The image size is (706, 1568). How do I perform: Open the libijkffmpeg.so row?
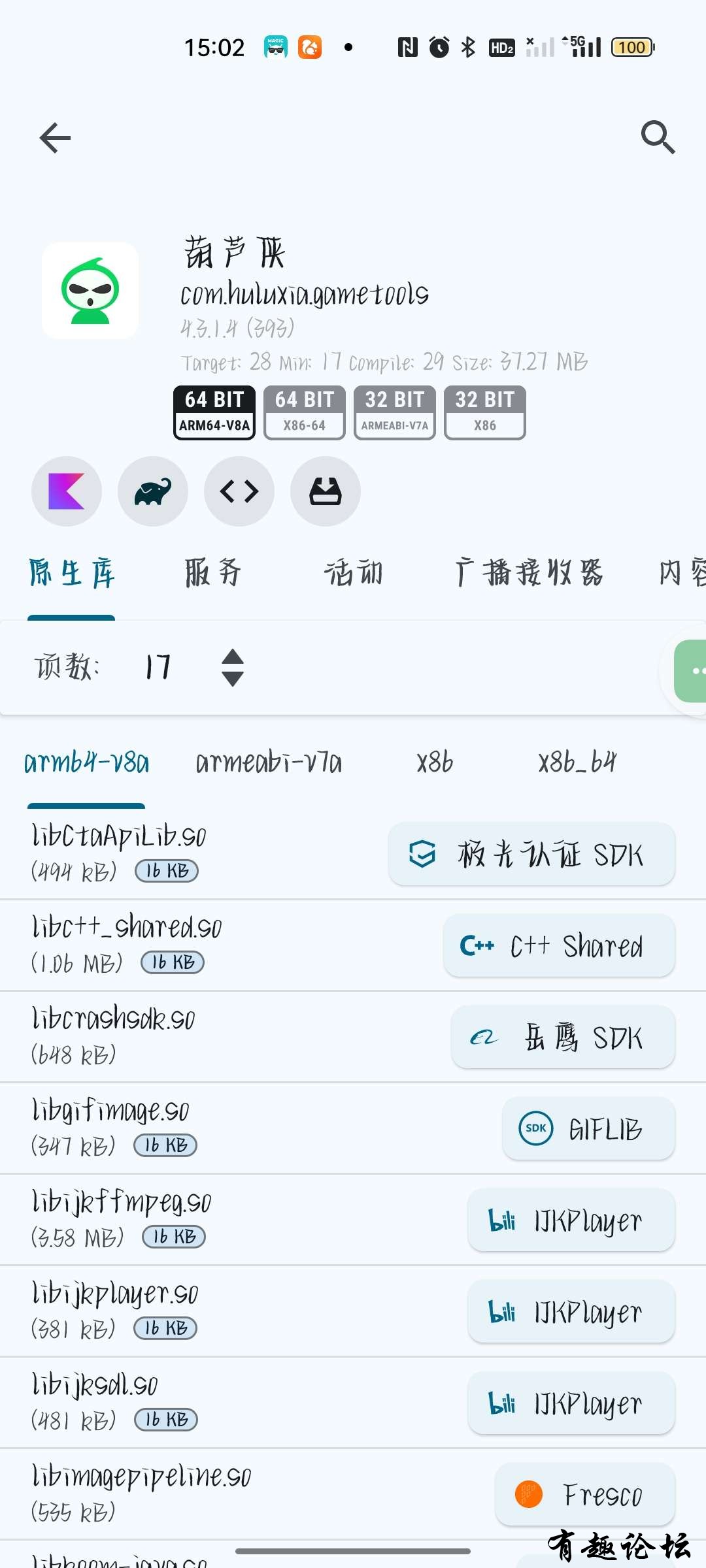pyautogui.click(x=196, y=1219)
